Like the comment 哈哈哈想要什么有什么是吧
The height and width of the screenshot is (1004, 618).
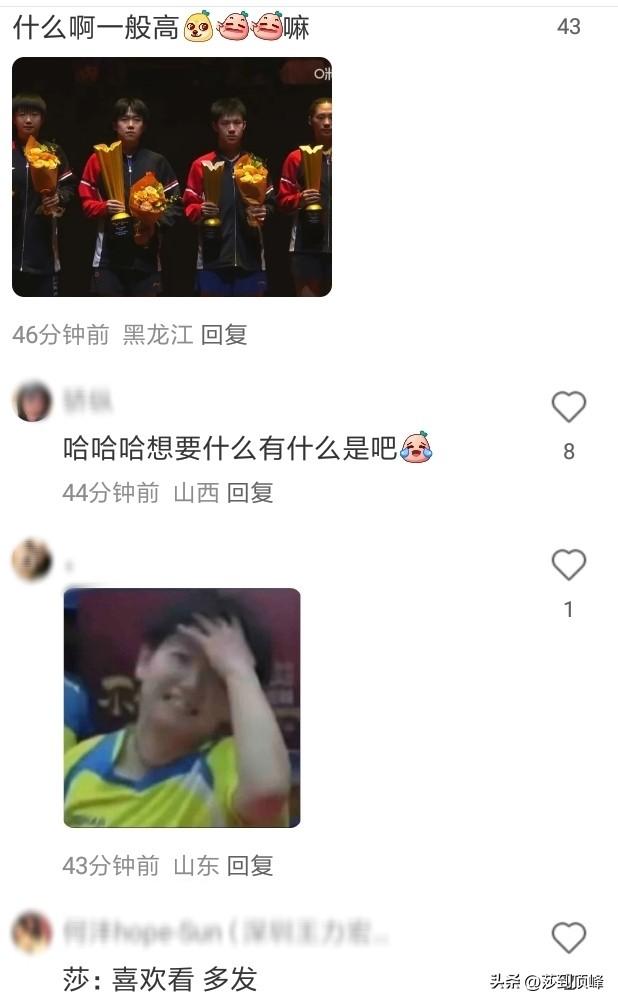point(568,407)
